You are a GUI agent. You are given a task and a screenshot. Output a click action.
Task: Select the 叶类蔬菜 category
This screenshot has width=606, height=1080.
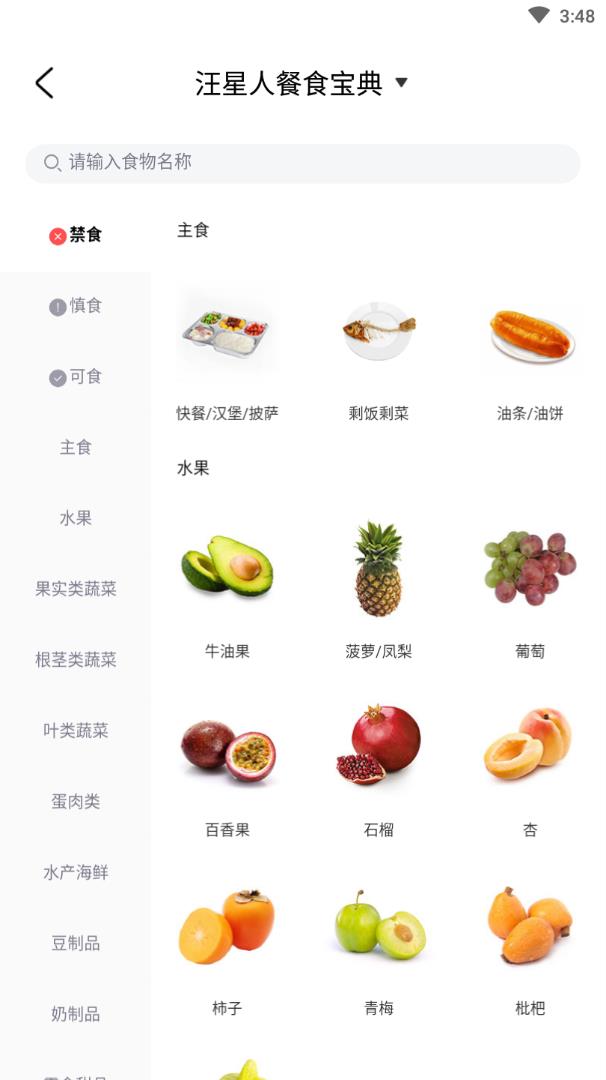76,731
